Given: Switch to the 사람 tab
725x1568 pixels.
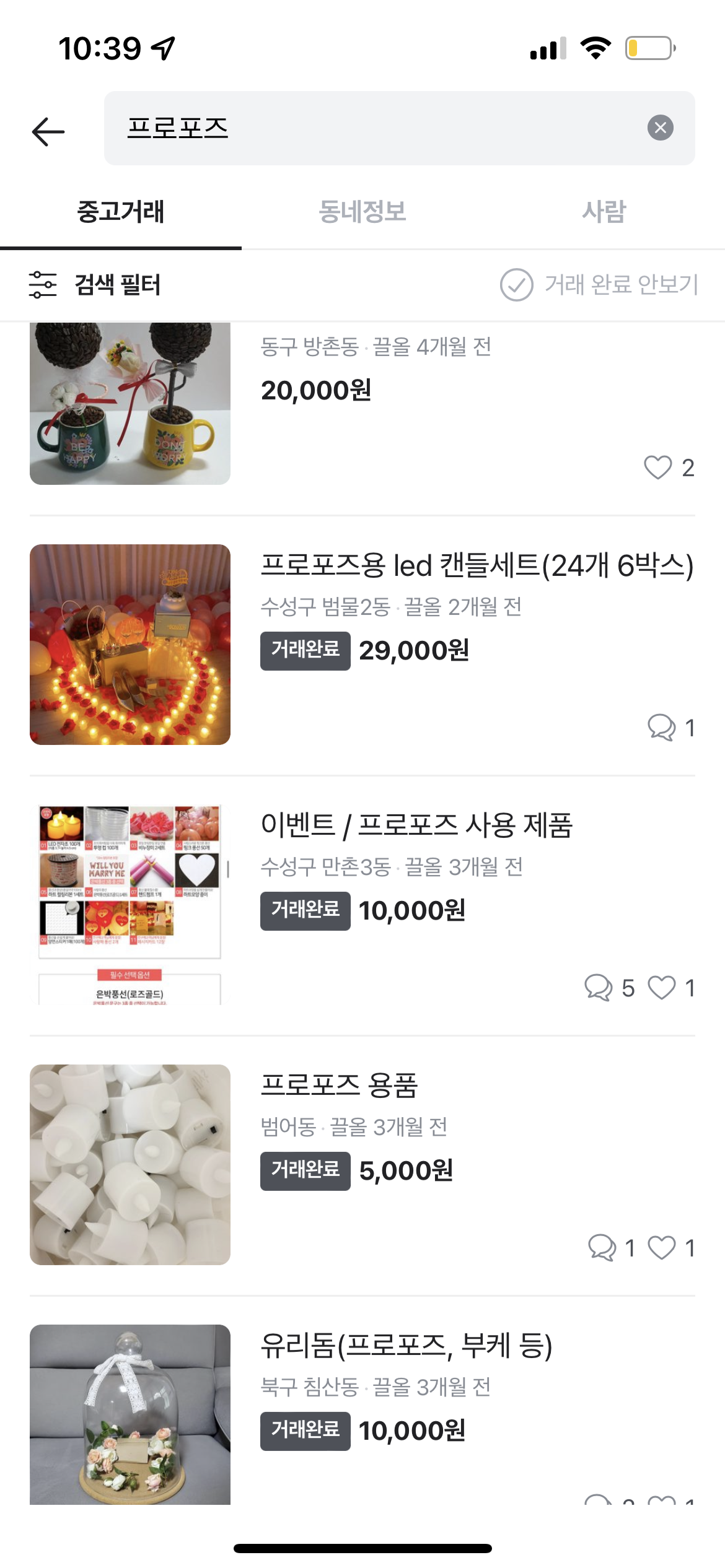Looking at the screenshot, I should (x=604, y=212).
